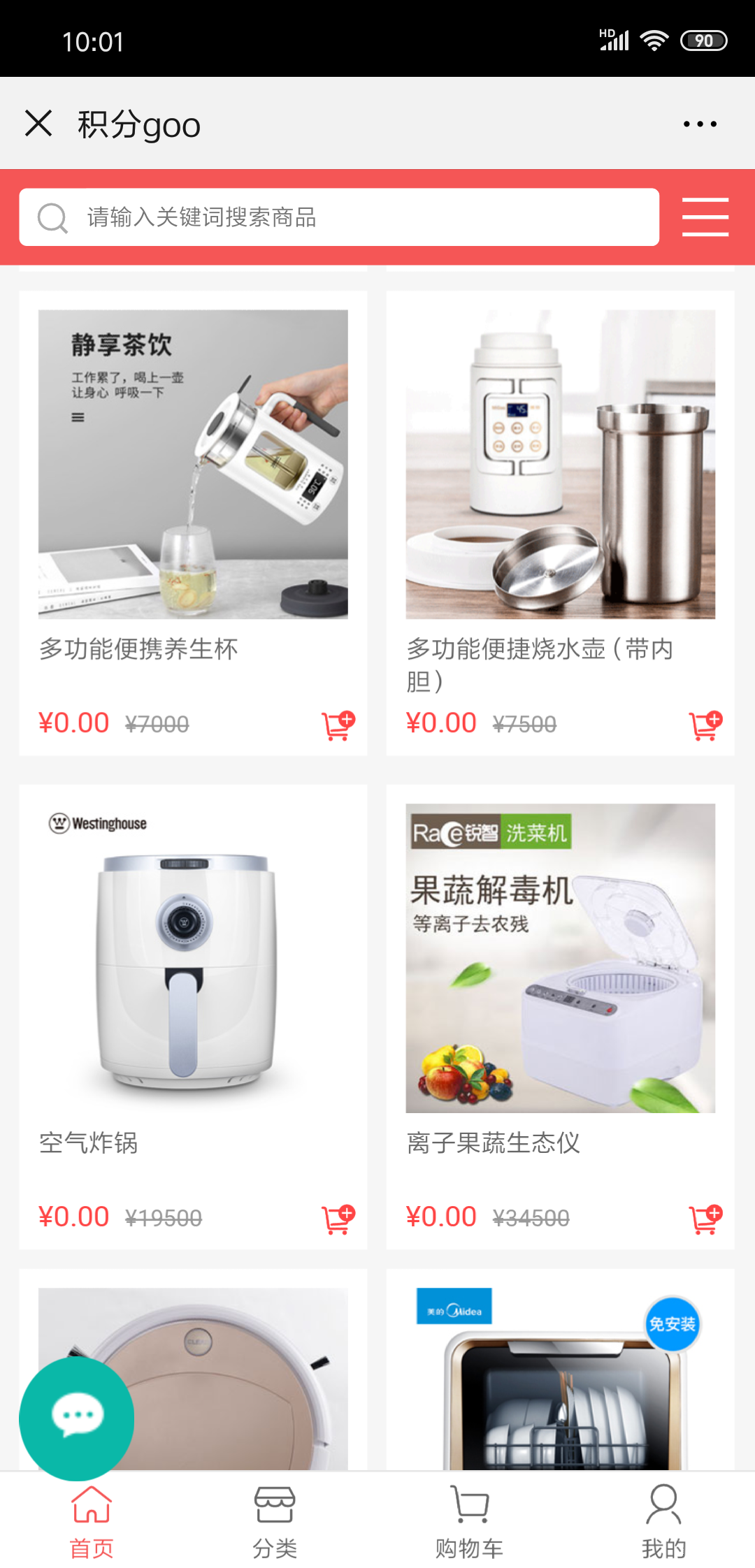The height and width of the screenshot is (1568, 755).
Task: Tap the product keyword search box
Action: point(339,217)
